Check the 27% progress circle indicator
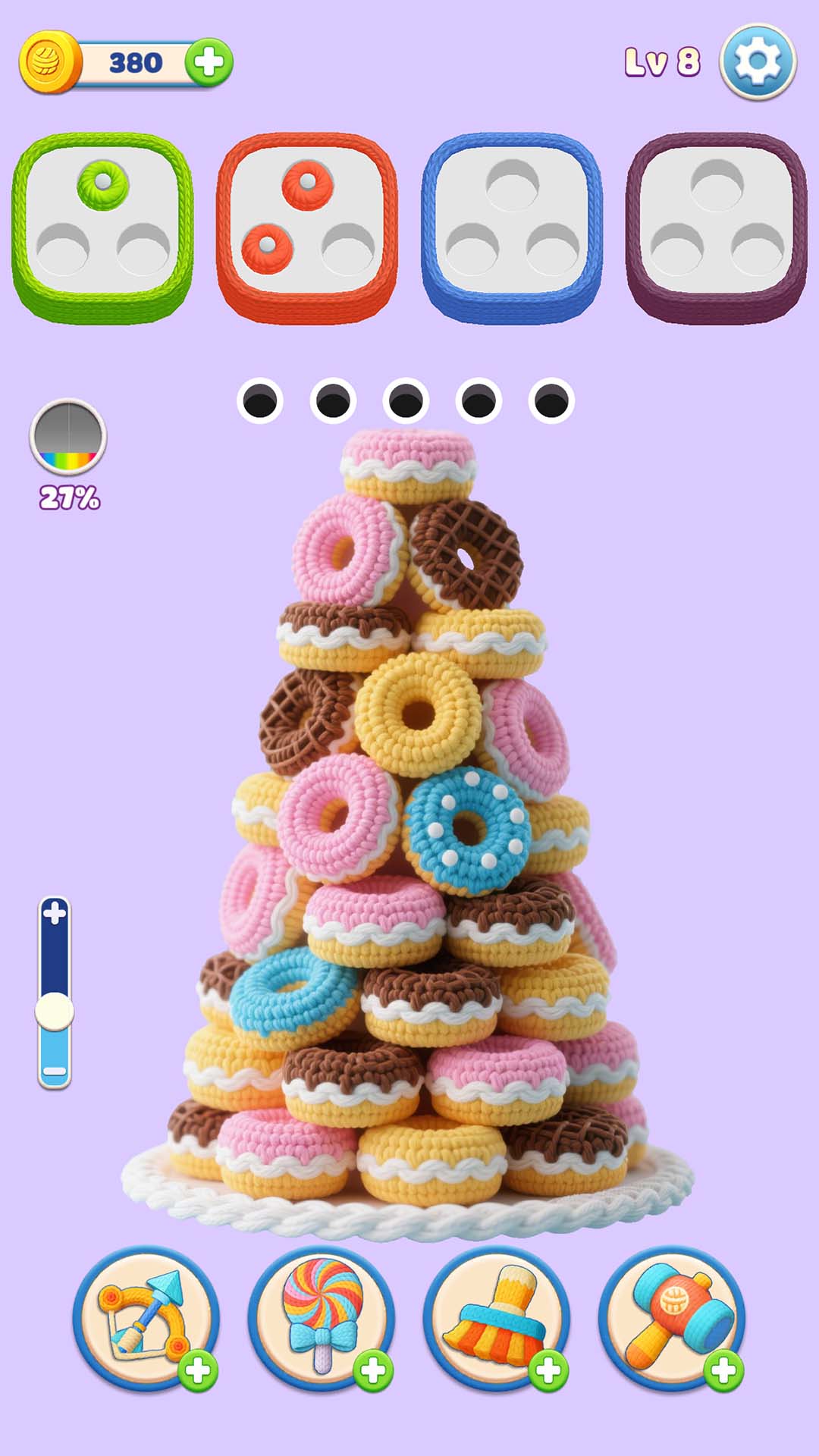 click(68, 438)
